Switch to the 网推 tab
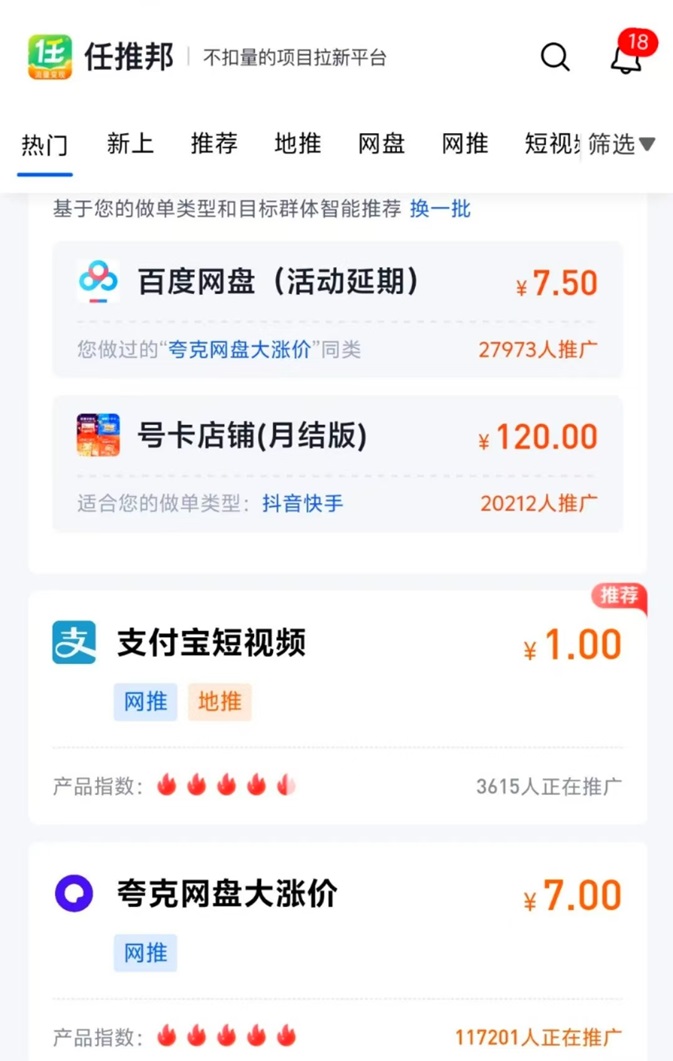This screenshot has width=673, height=1061. 465,144
